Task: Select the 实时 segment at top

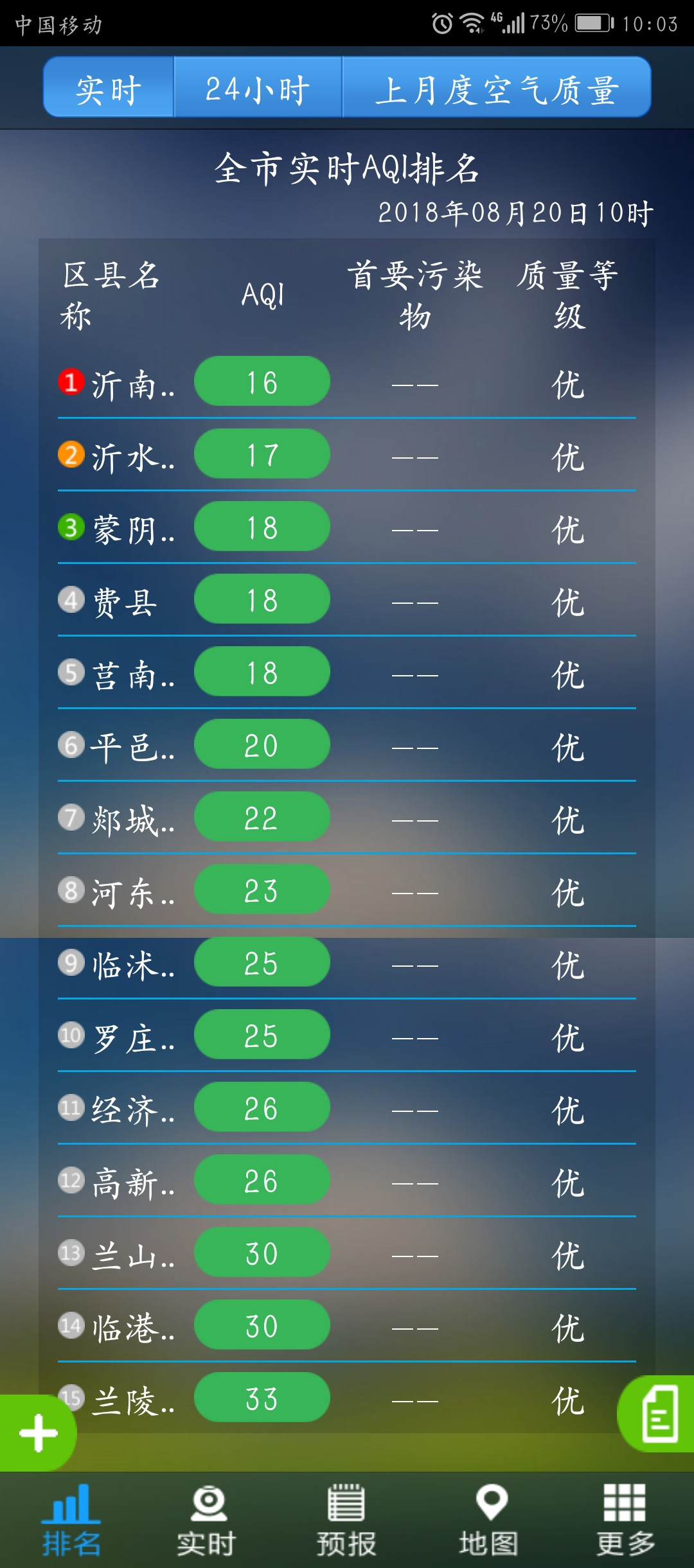Action: (109, 88)
